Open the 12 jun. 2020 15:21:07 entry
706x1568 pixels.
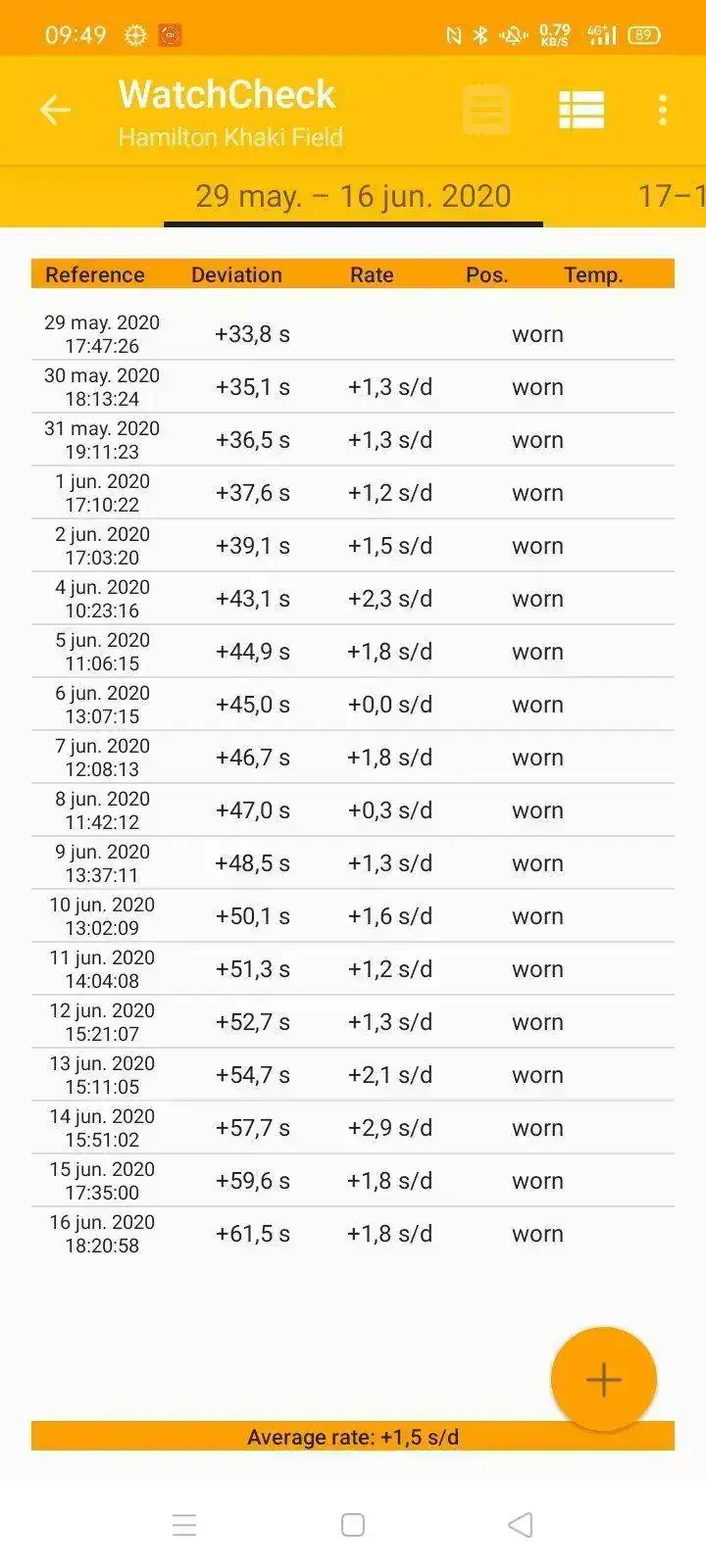[x=353, y=1022]
